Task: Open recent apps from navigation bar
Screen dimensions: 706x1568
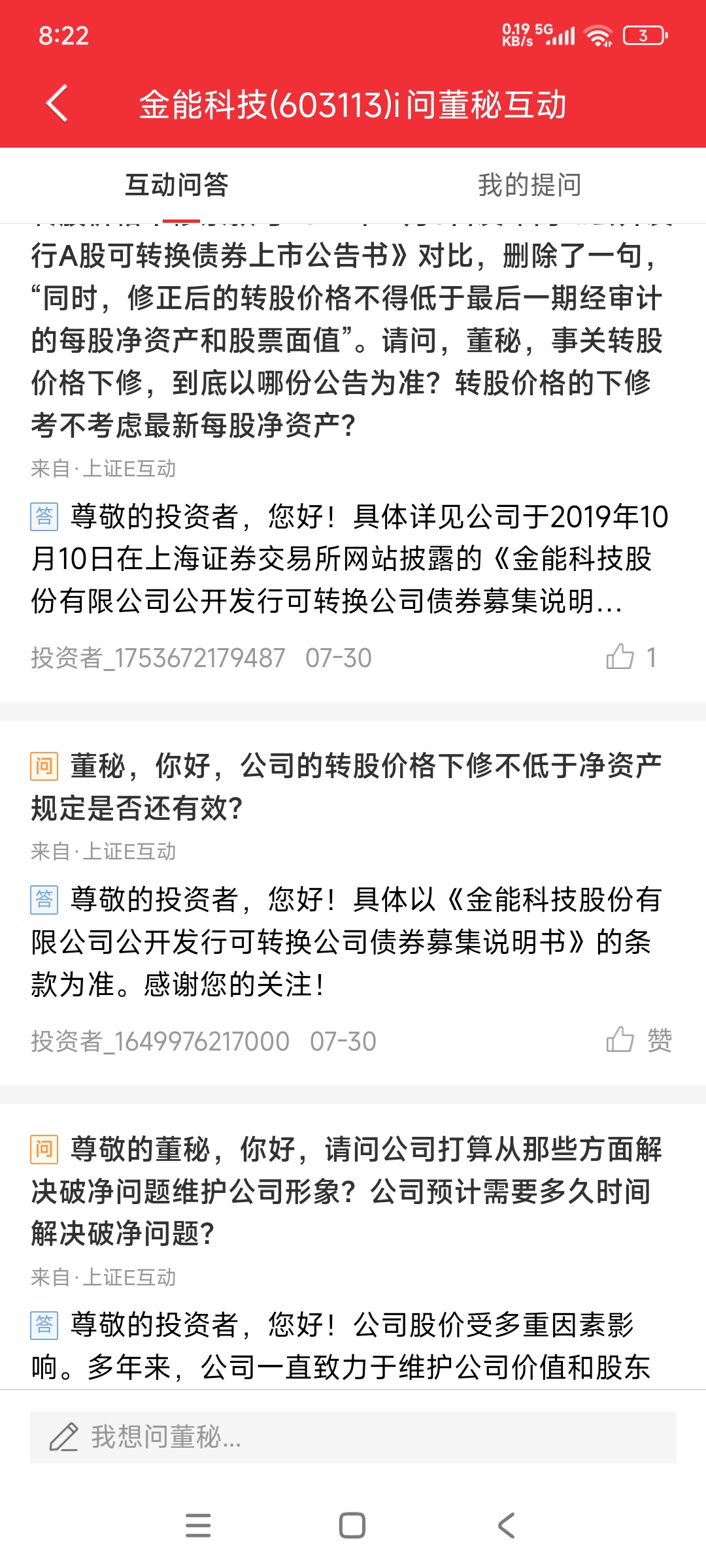Action: (198, 1526)
